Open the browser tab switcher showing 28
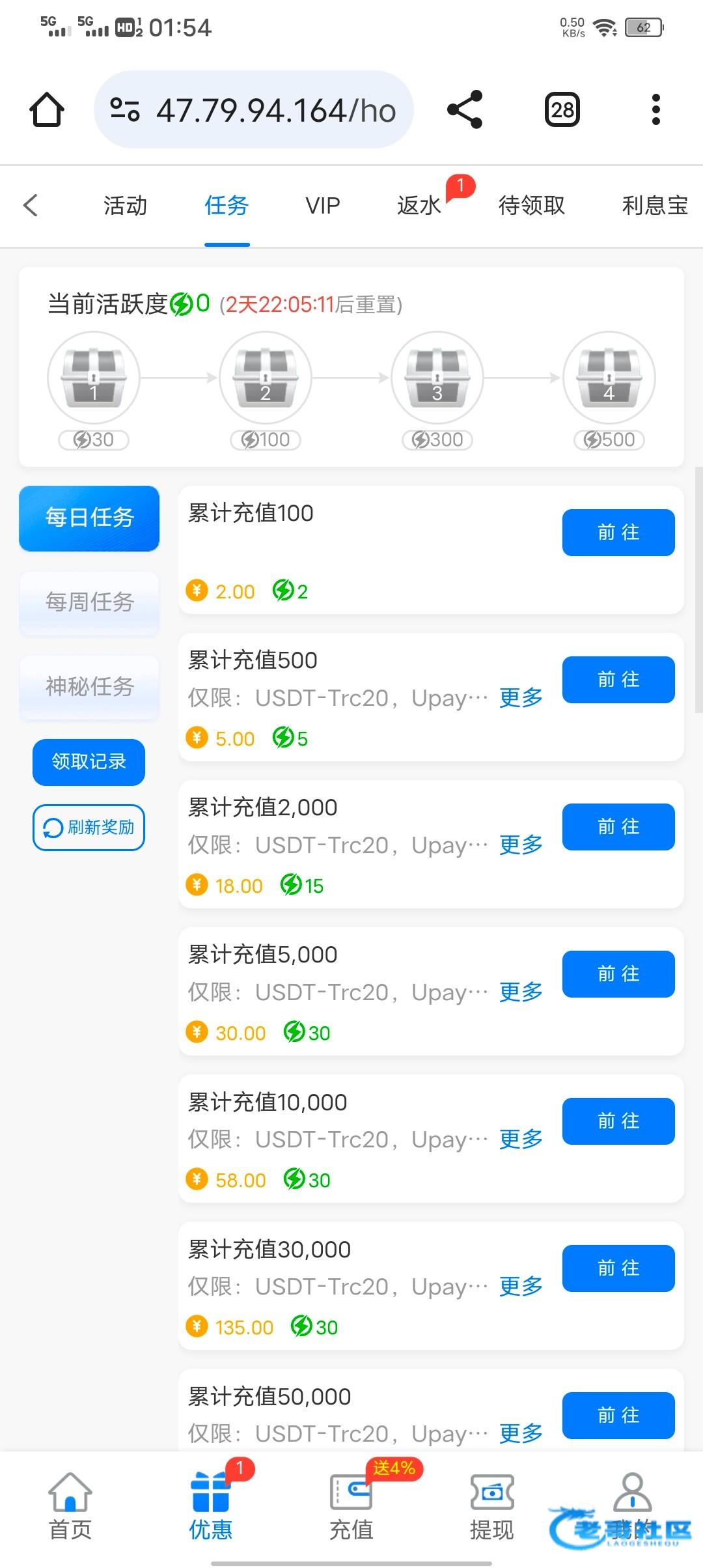 [x=562, y=109]
